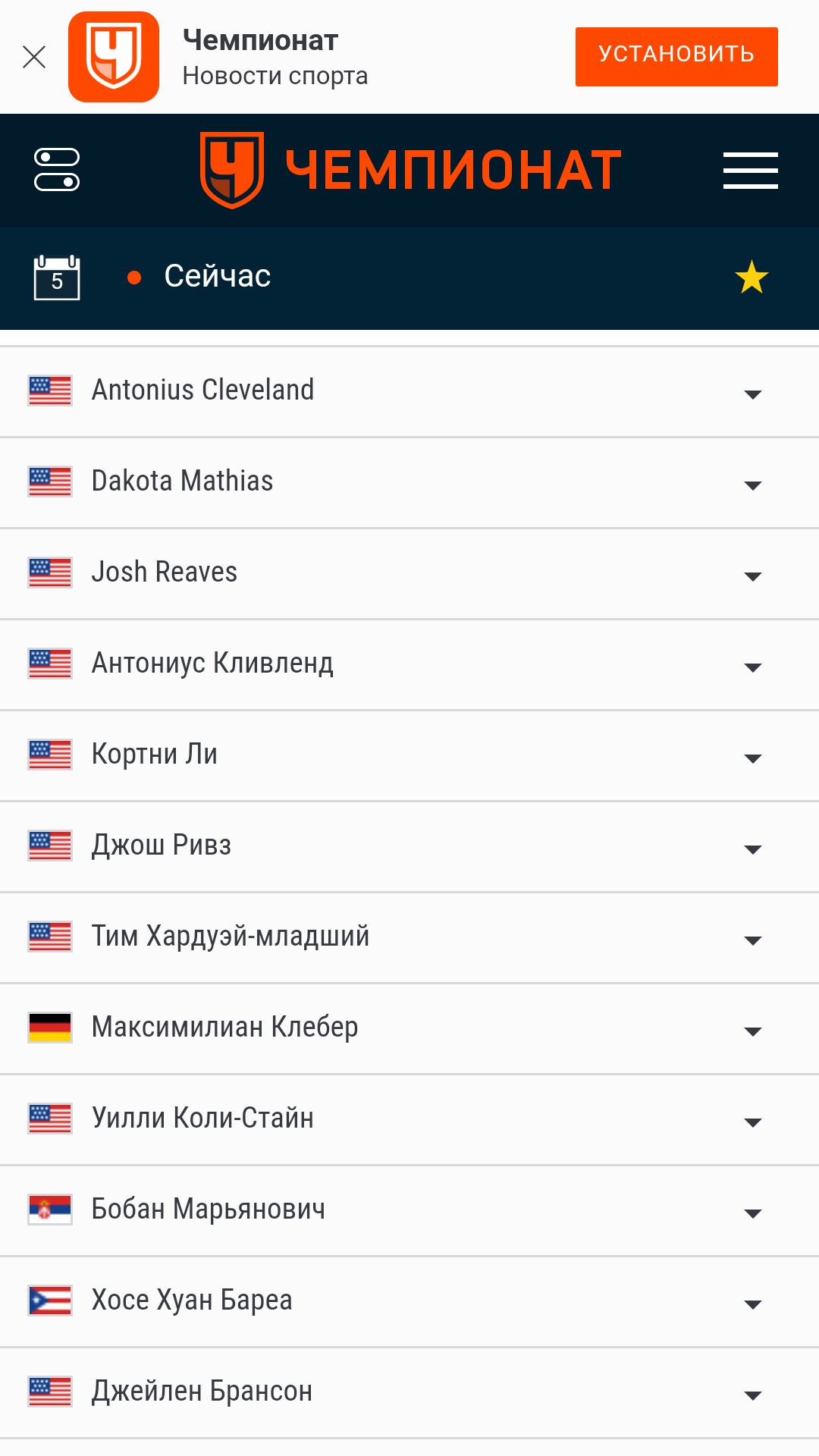This screenshot has height=1456, width=819.
Task: Select the Сейчас live filter
Action: 199,277
